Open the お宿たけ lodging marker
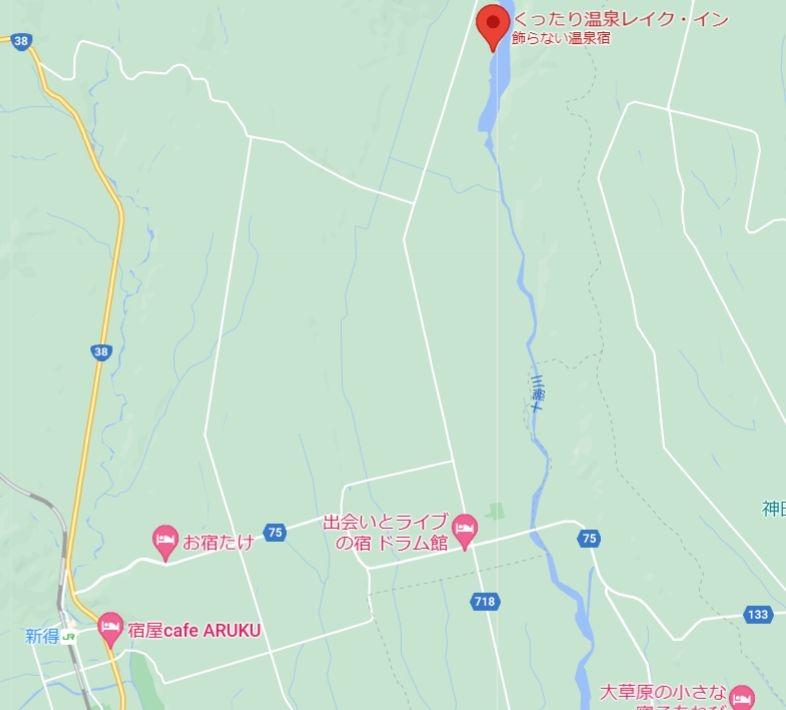The height and width of the screenshot is (710, 786). pos(166,541)
